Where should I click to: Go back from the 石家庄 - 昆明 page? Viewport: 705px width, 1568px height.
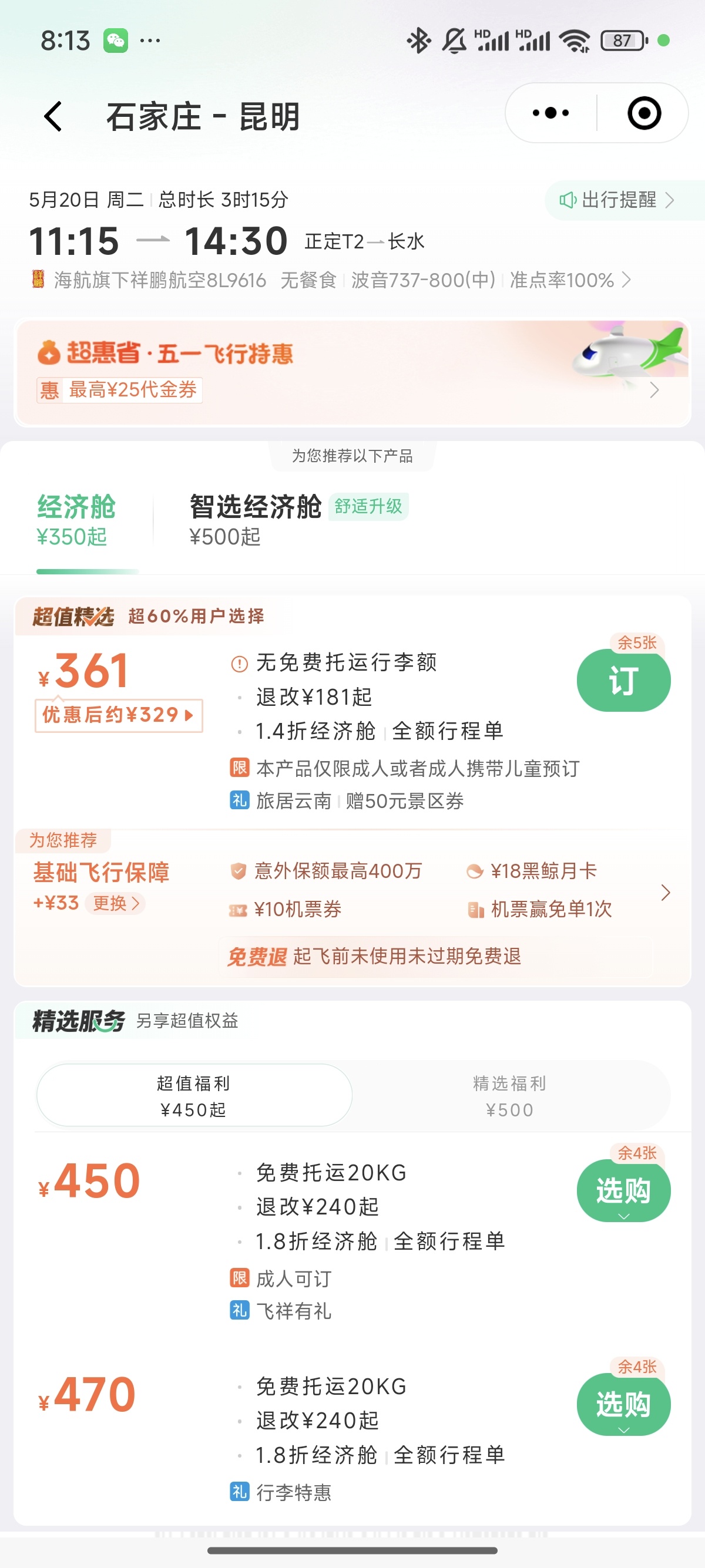[53, 116]
